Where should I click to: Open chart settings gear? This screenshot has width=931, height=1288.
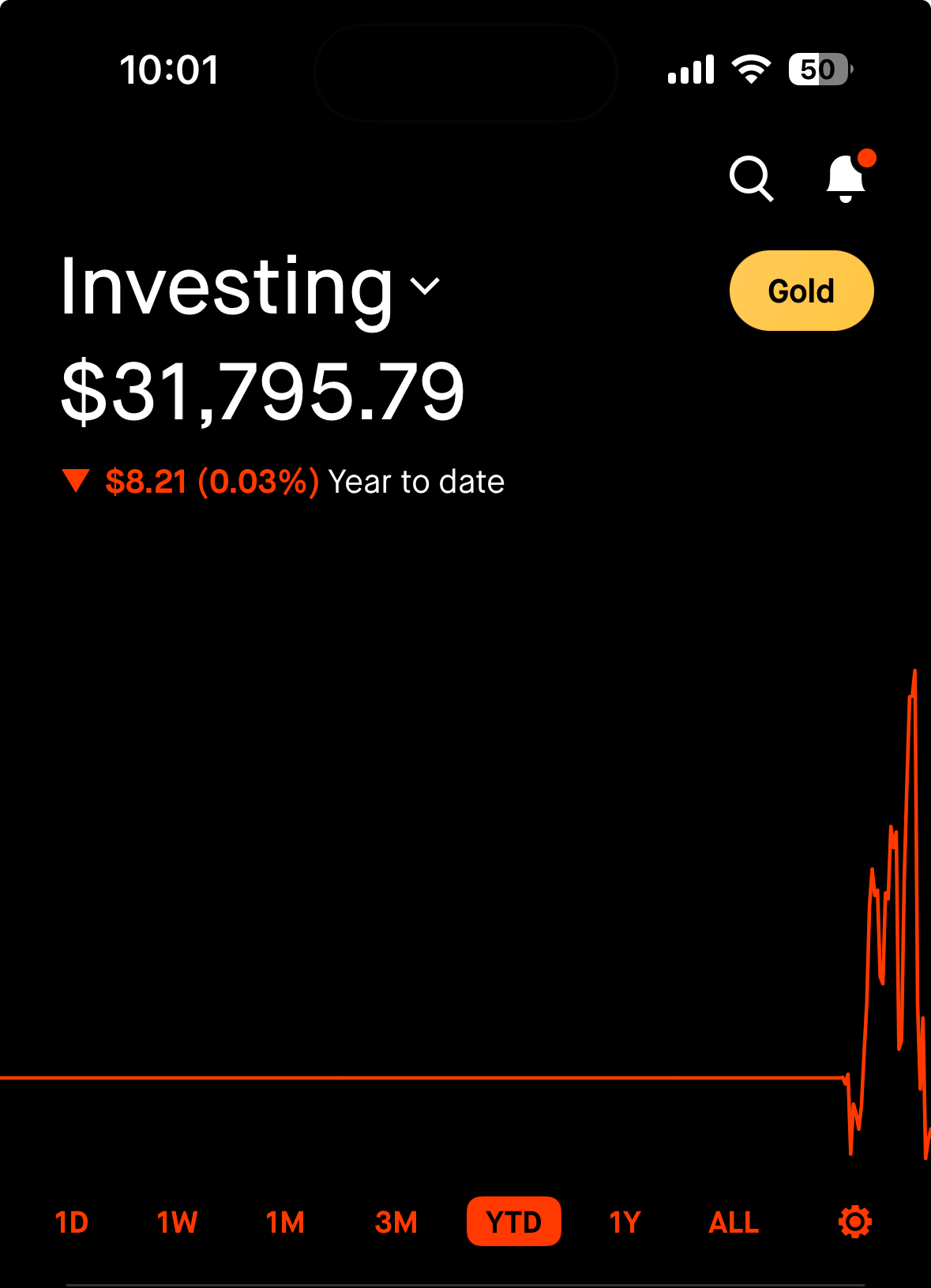[854, 1222]
